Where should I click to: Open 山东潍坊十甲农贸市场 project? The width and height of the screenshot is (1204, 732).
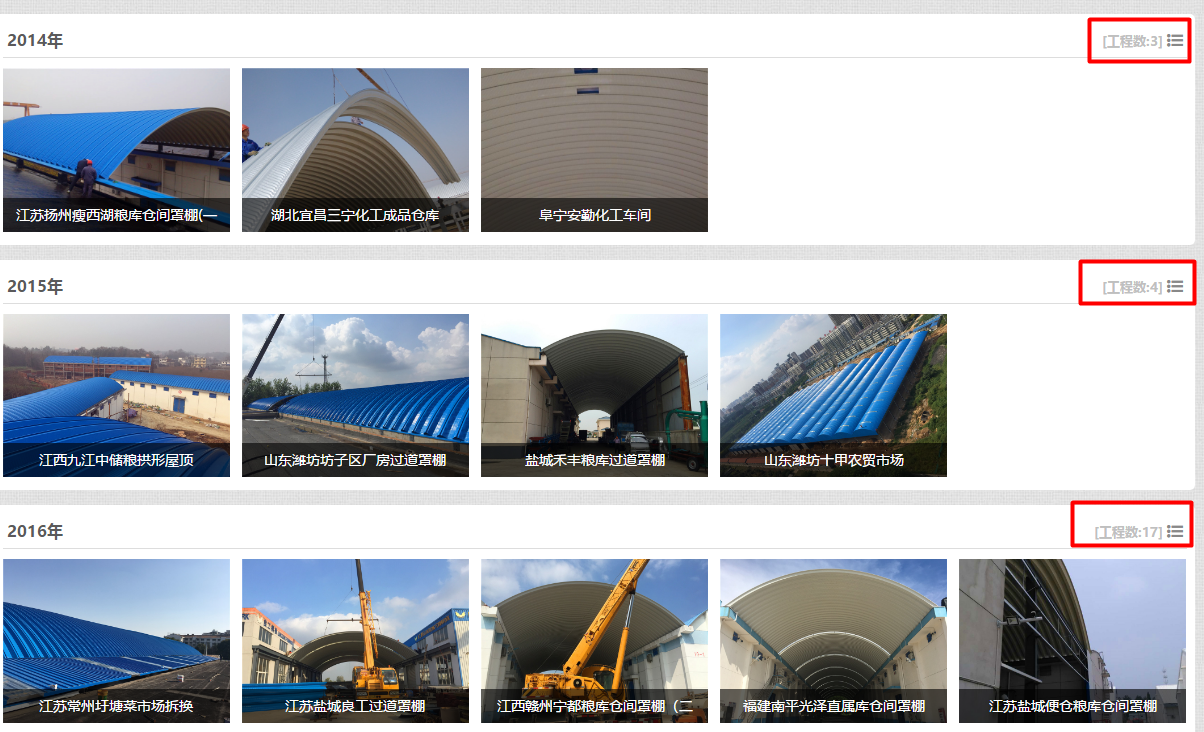[x=833, y=395]
